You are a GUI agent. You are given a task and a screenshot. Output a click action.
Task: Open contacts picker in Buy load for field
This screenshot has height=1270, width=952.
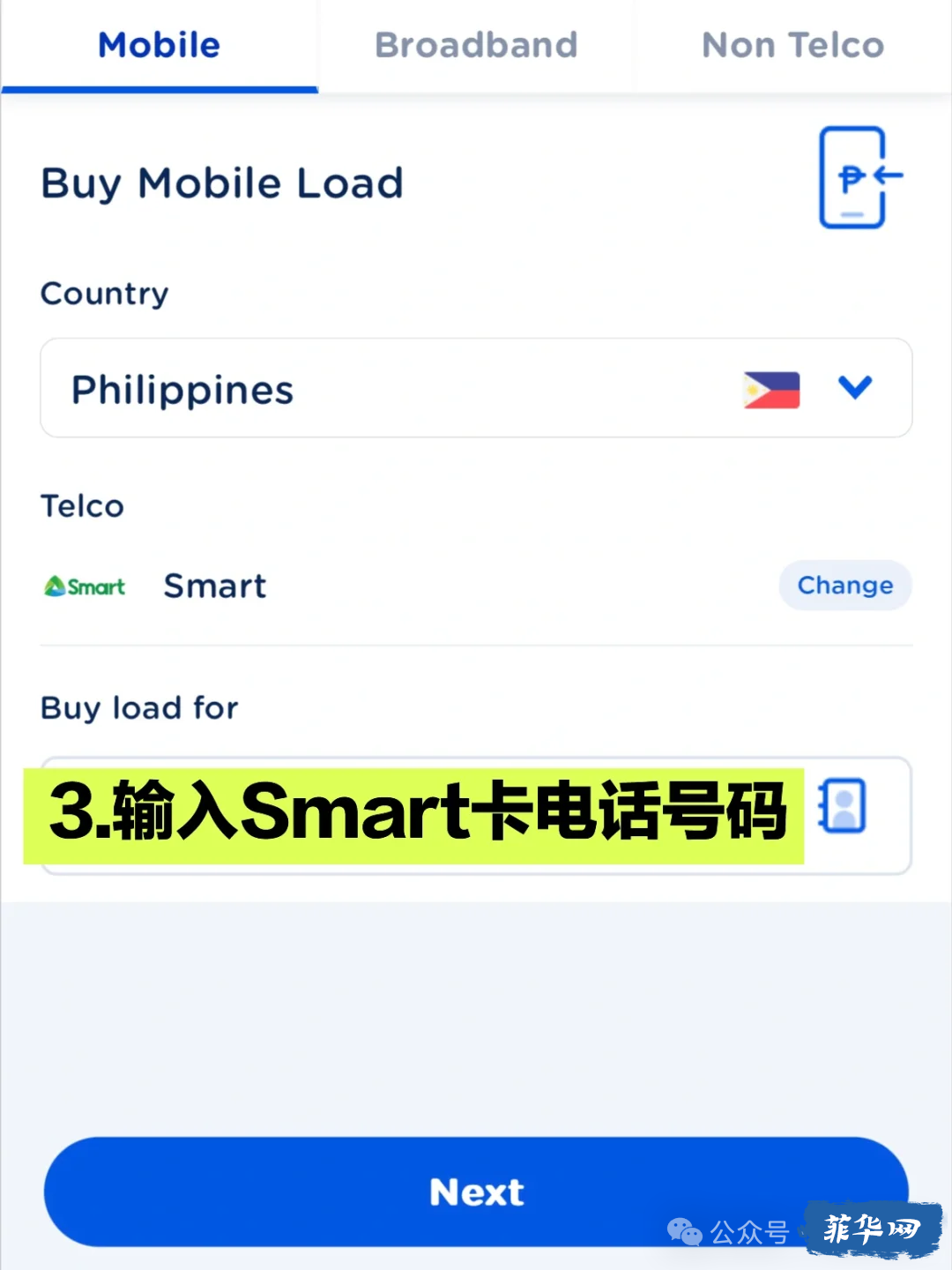(844, 806)
